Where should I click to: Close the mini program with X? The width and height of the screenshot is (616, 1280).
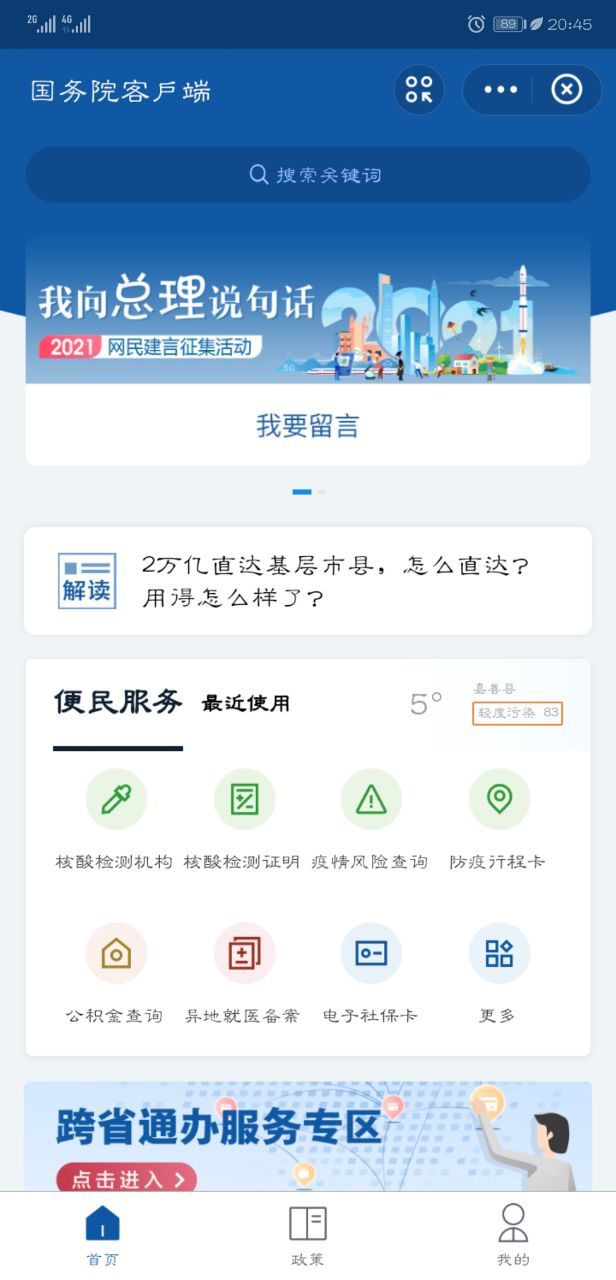coord(566,90)
